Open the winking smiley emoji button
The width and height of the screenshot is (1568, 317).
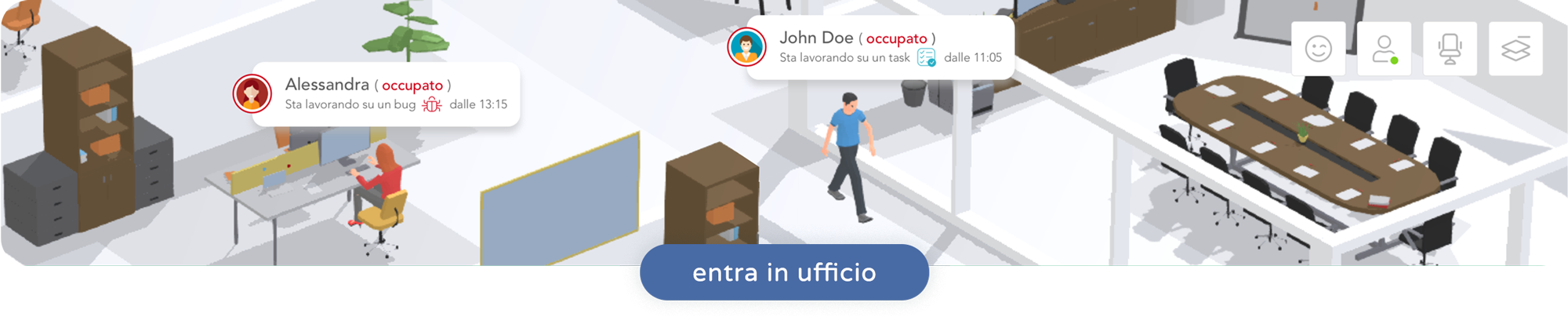1319,49
